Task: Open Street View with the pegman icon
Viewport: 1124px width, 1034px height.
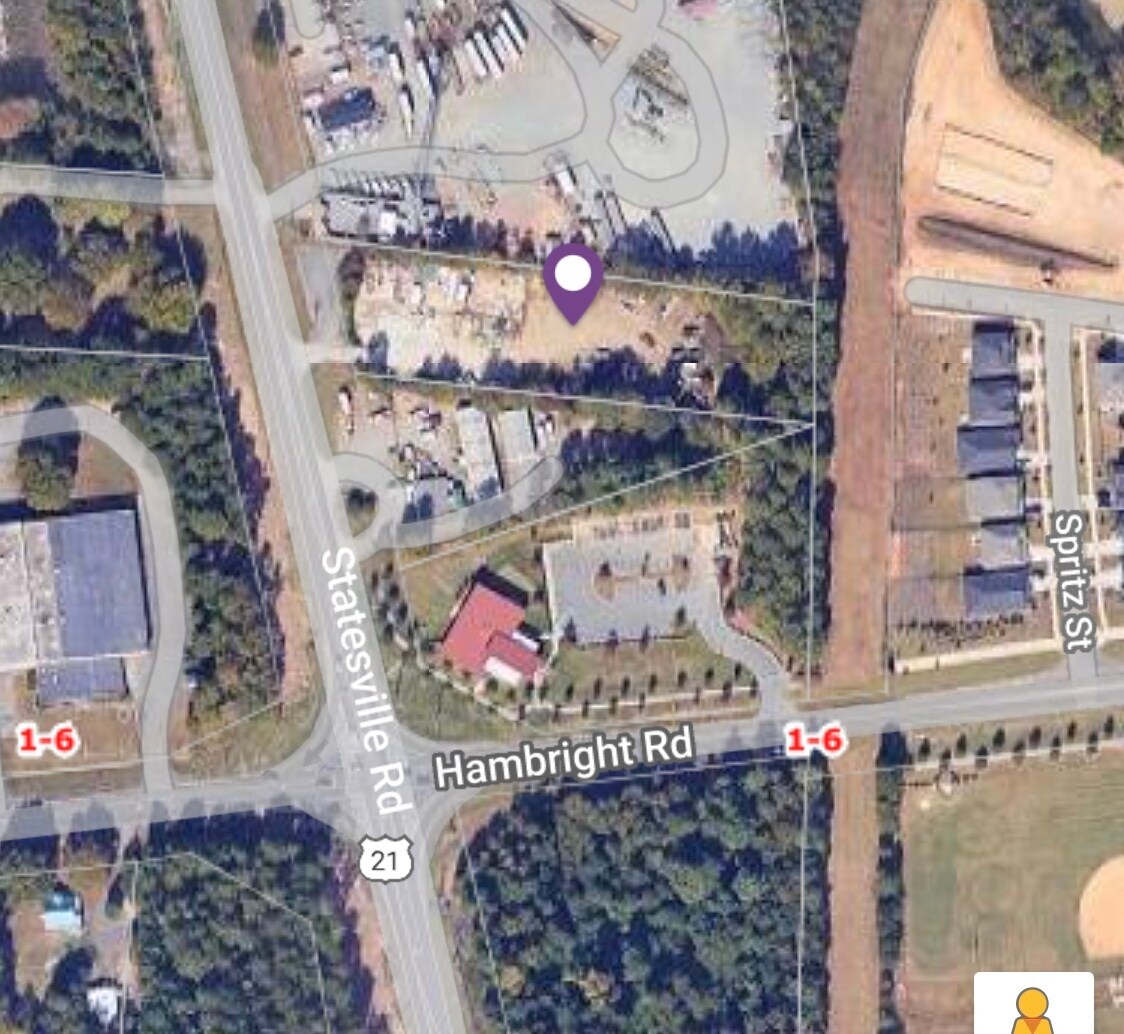Action: [x=1033, y=1006]
